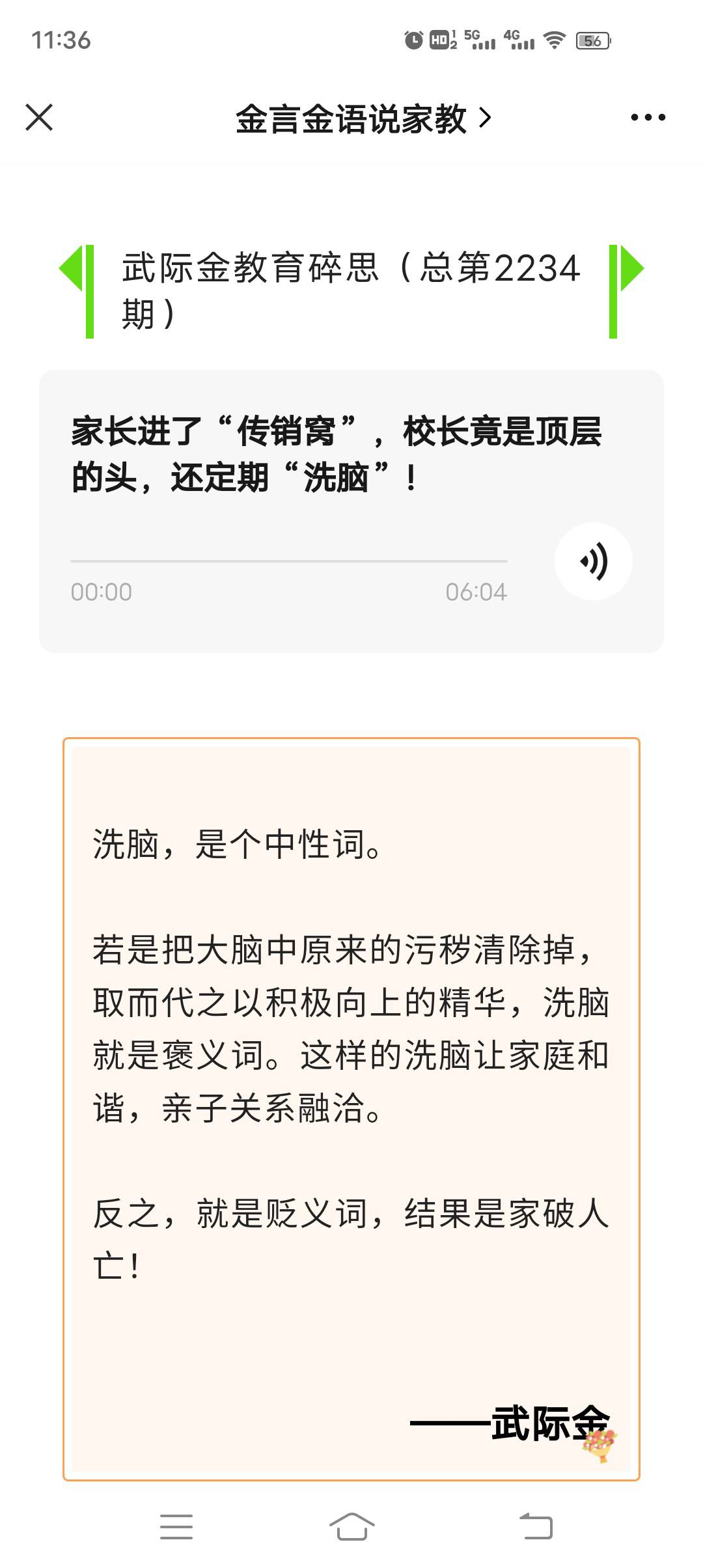Expand the article series header 武际金教育碎思
The image size is (703, 1568).
coord(351,287)
